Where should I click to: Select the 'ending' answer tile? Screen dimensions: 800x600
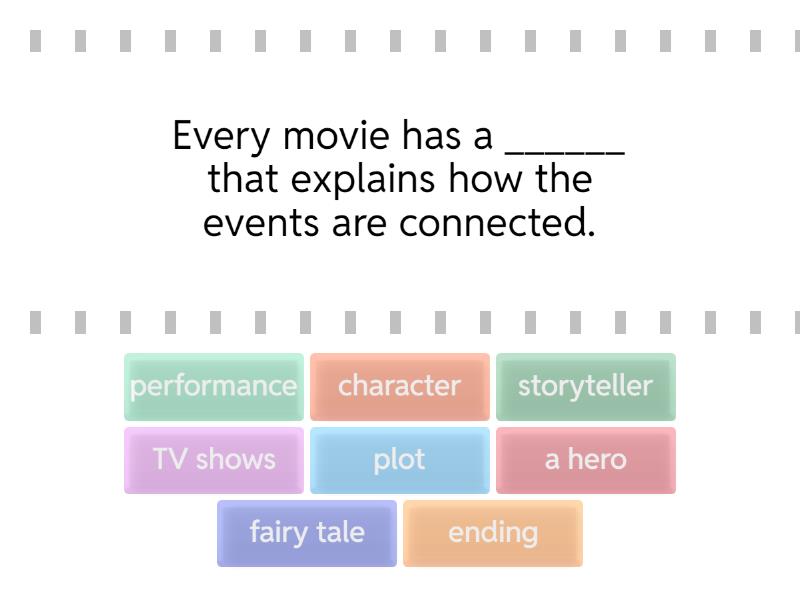[x=493, y=533]
